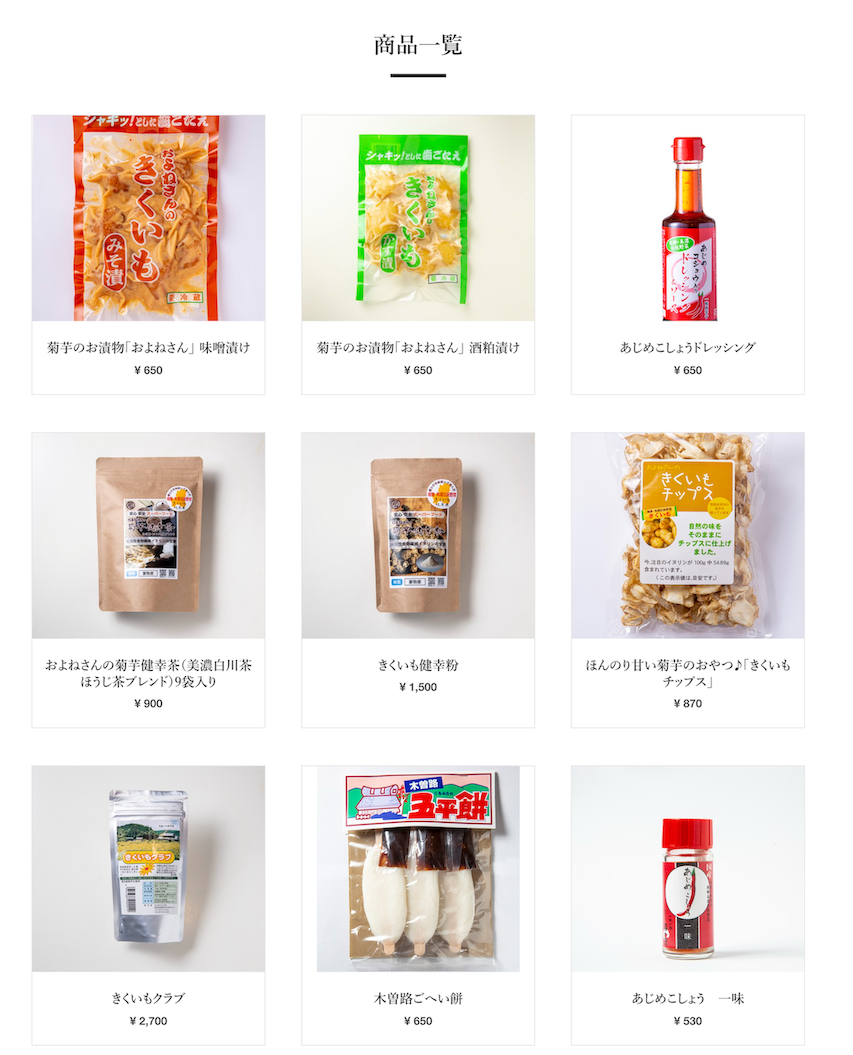Image resolution: width=853 pixels, height=1055 pixels.
Task: Select きくいも健幸粉 product
Action: [418, 578]
